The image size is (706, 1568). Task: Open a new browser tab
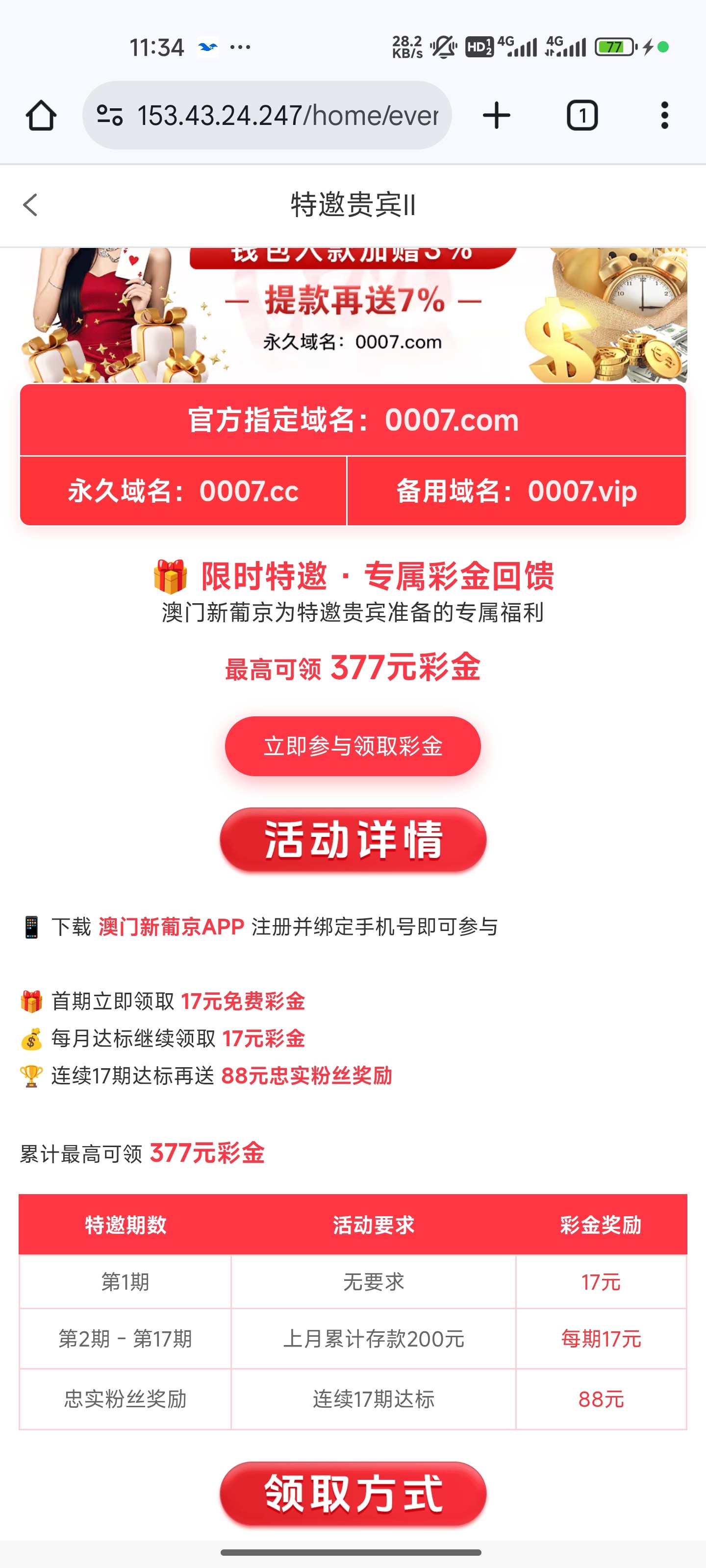pos(497,115)
